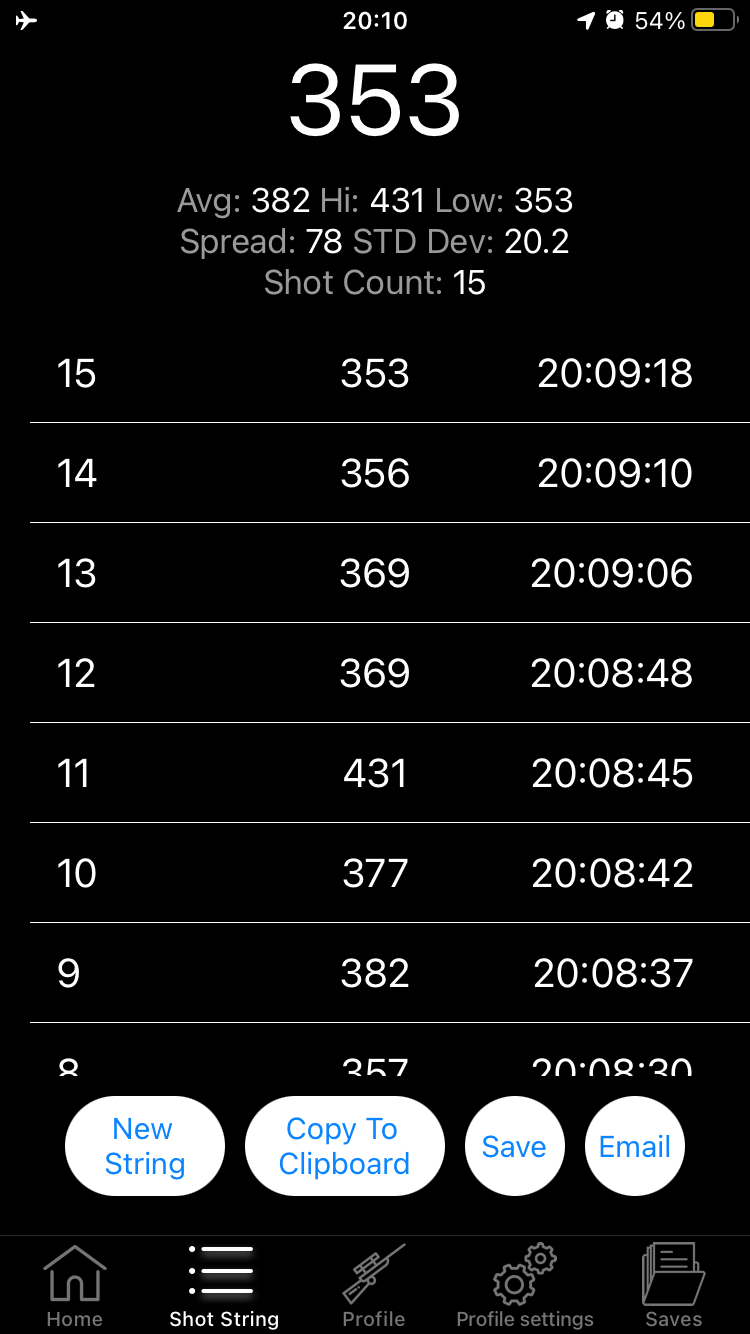The image size is (750, 1334).
Task: Select the Shot String tab
Action: 224,1286
